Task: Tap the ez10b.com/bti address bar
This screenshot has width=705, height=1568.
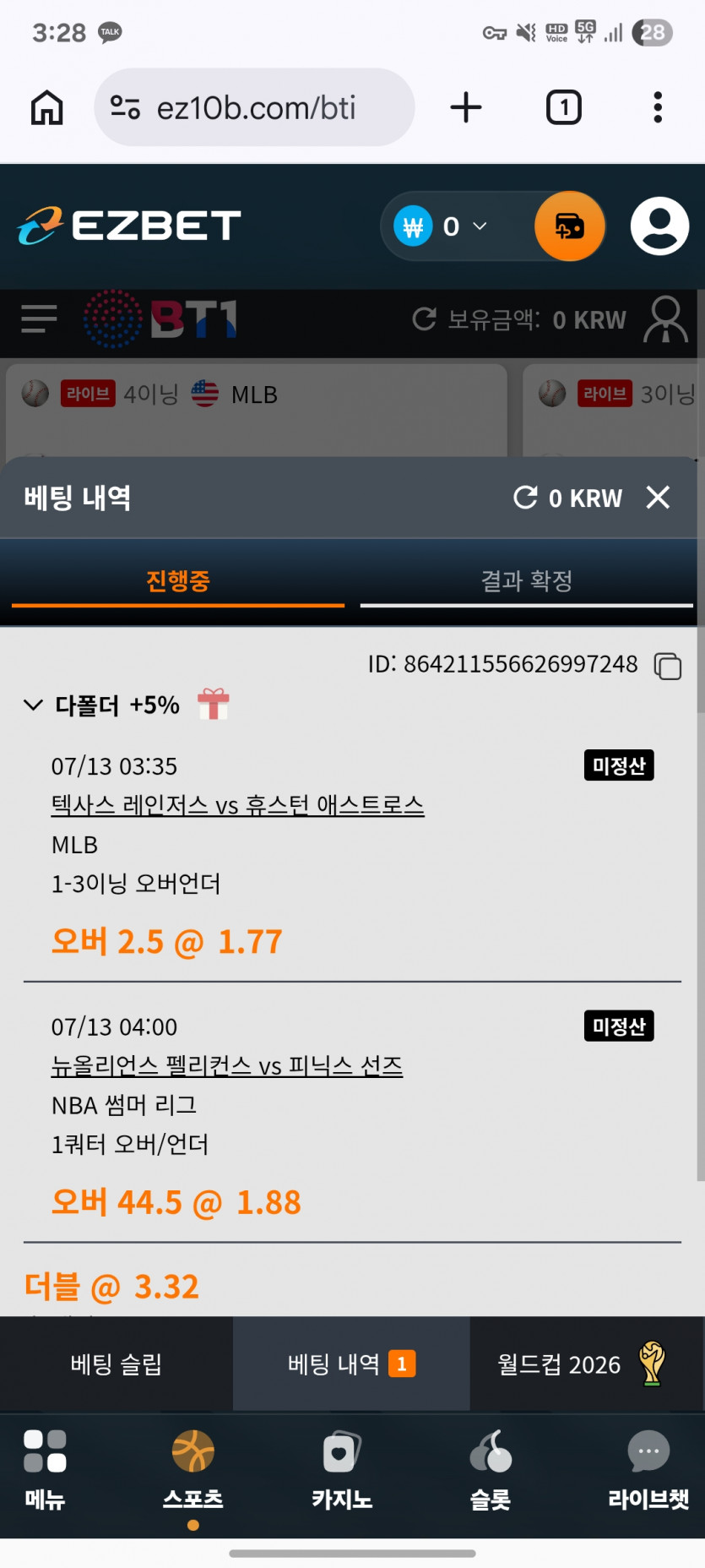Action: pyautogui.click(x=254, y=107)
